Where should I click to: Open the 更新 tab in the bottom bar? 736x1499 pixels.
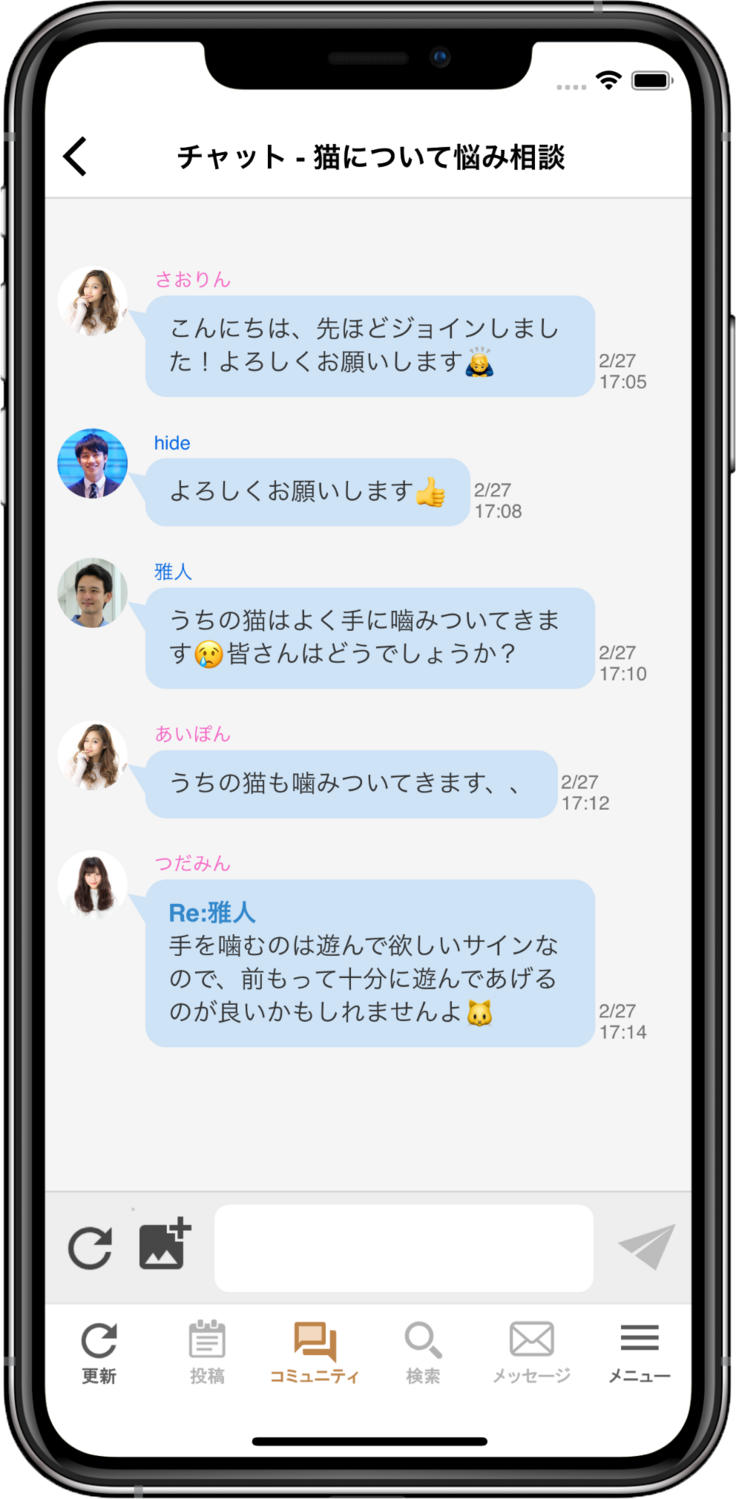pos(99,1352)
